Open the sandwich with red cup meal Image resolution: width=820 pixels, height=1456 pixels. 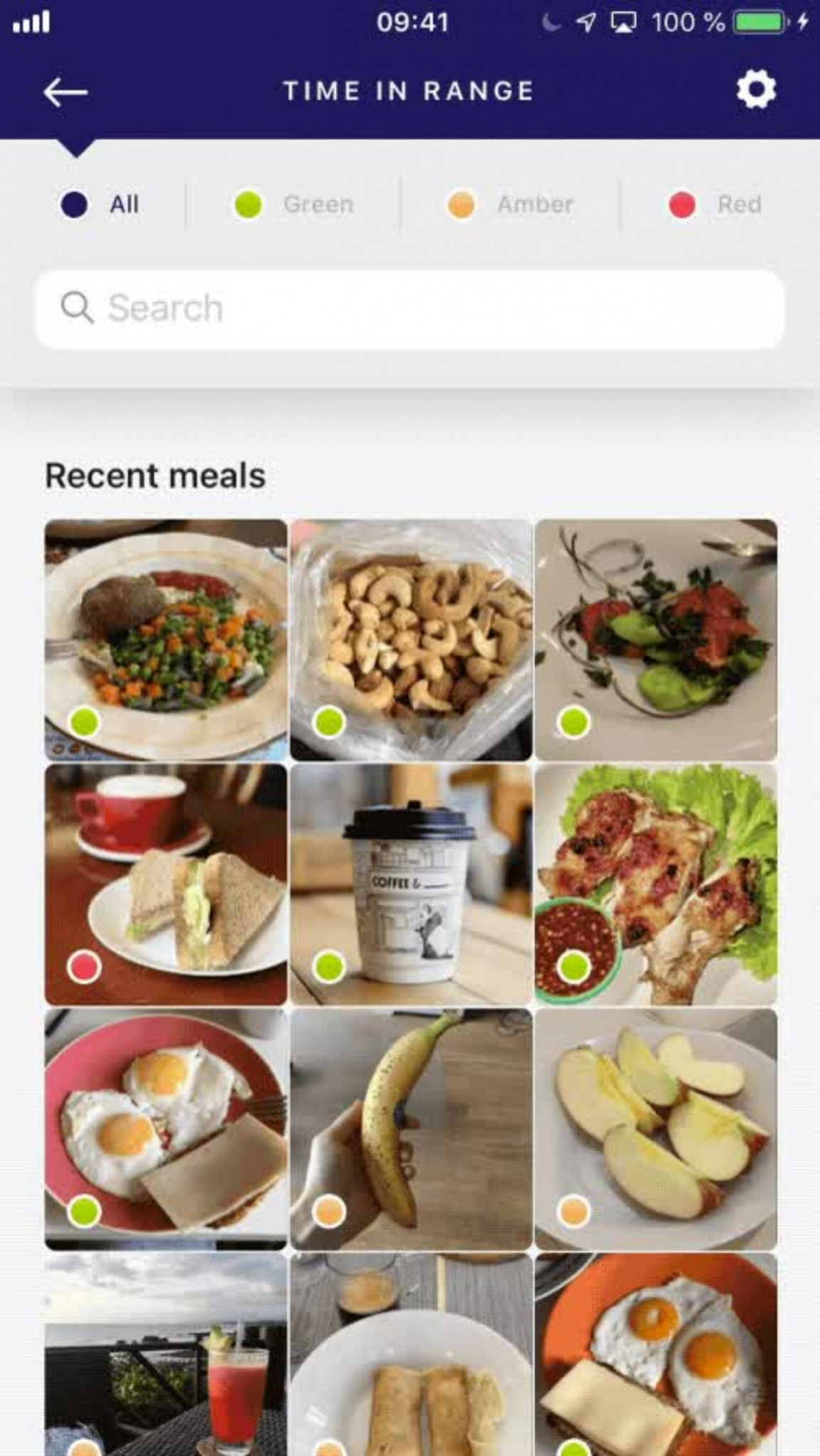[x=166, y=884]
